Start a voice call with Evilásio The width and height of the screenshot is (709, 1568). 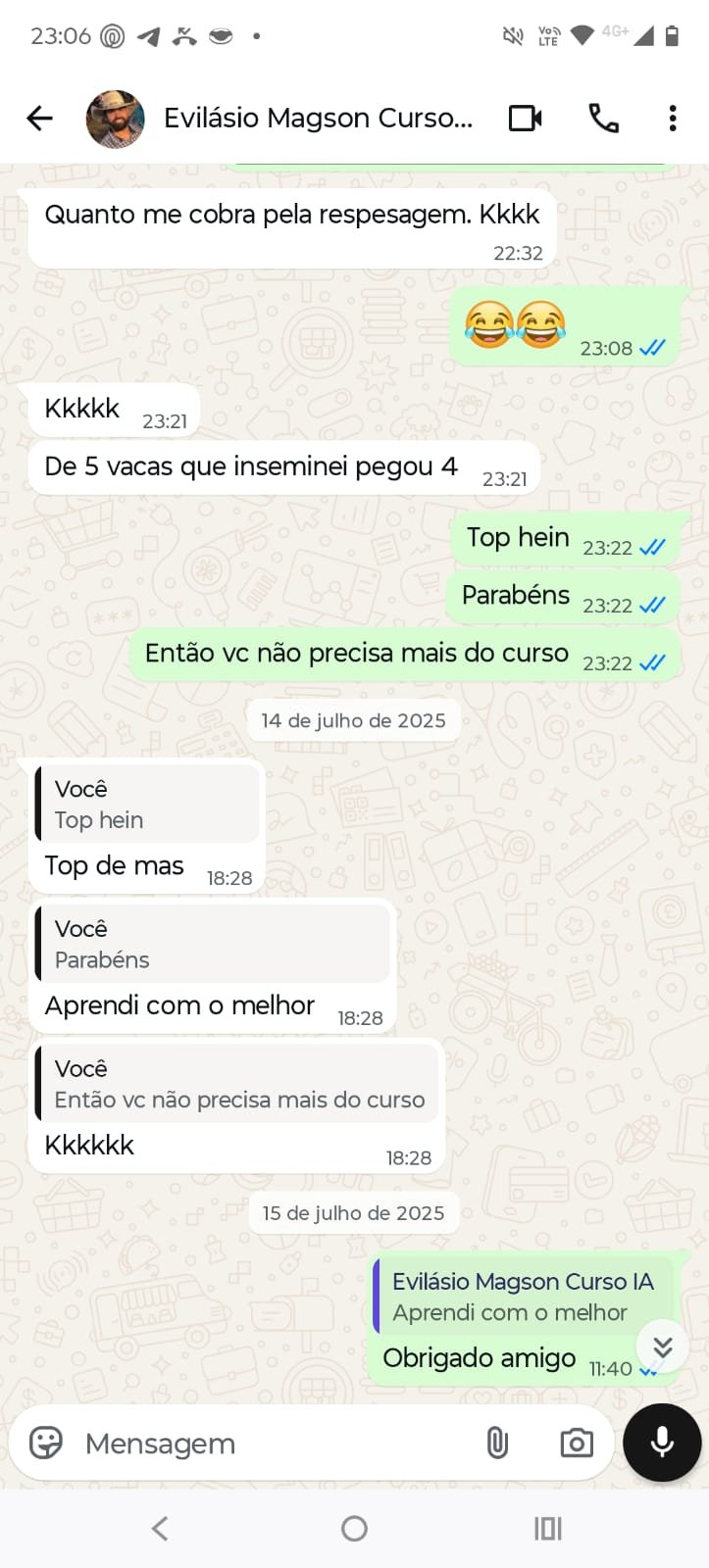coord(603,119)
